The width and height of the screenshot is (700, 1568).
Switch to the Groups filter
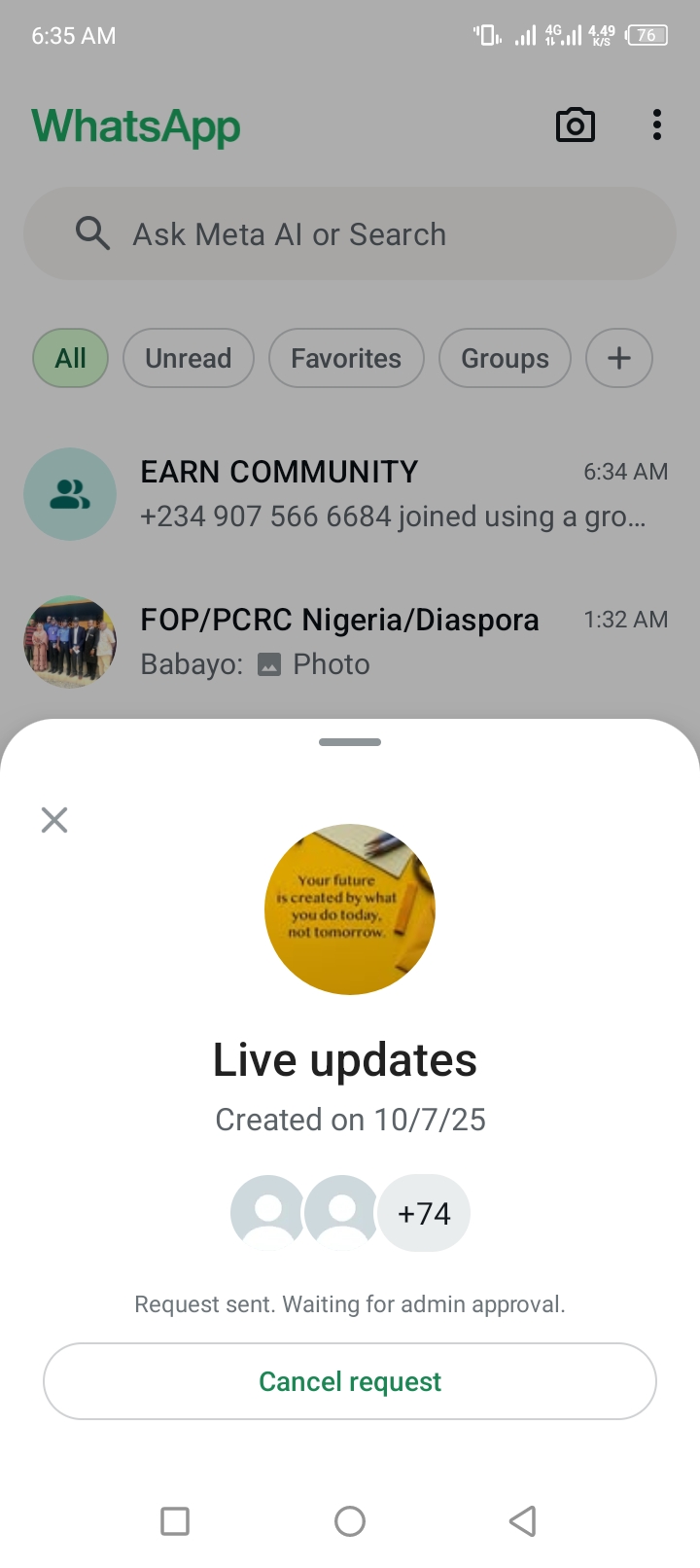coord(505,358)
